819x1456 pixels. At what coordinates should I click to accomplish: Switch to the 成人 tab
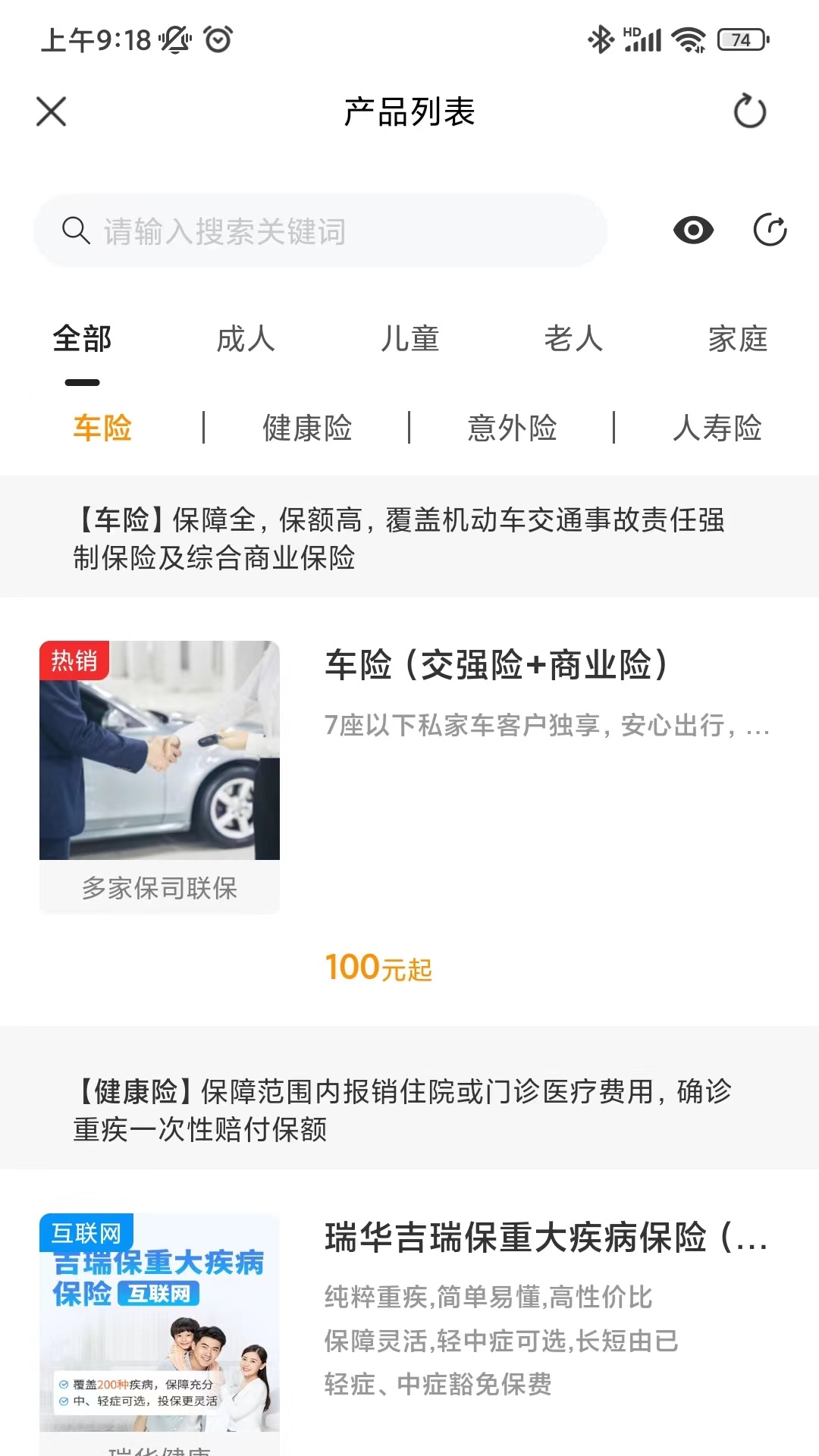tap(246, 339)
